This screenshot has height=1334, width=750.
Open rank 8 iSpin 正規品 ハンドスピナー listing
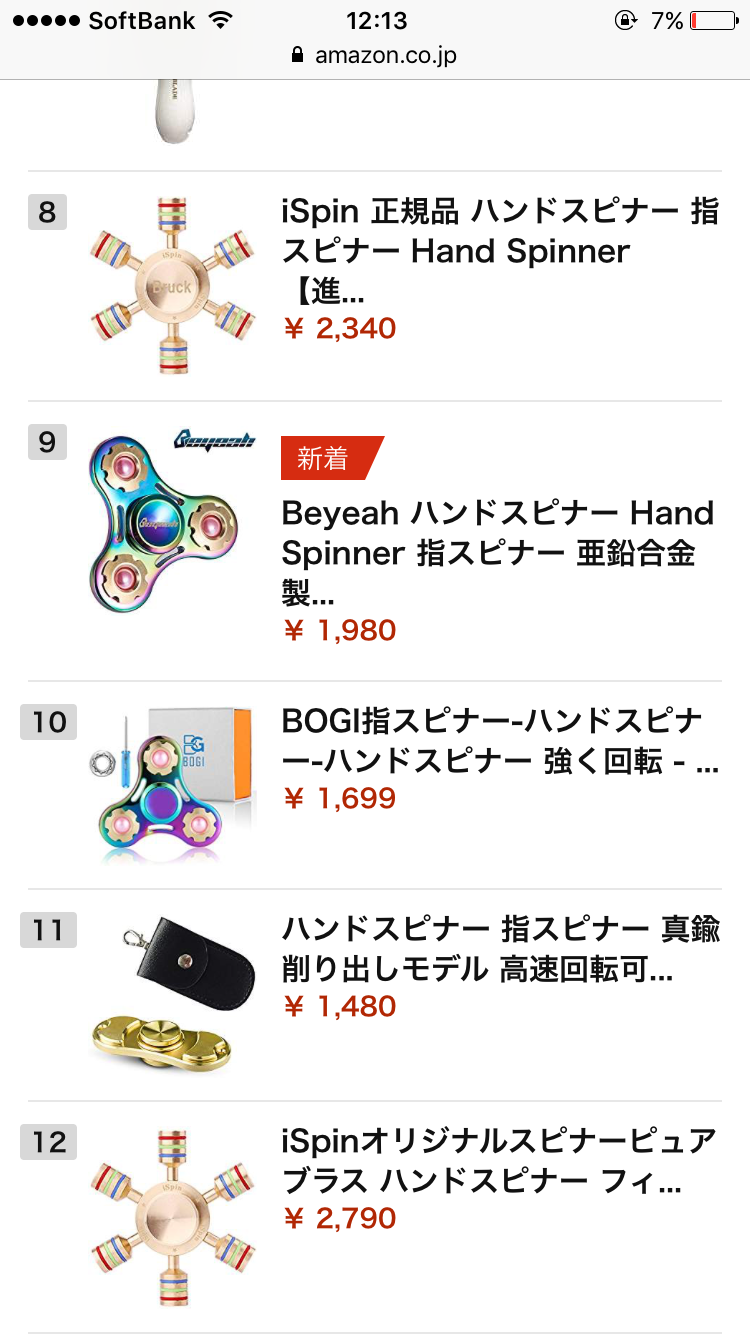pos(500,250)
